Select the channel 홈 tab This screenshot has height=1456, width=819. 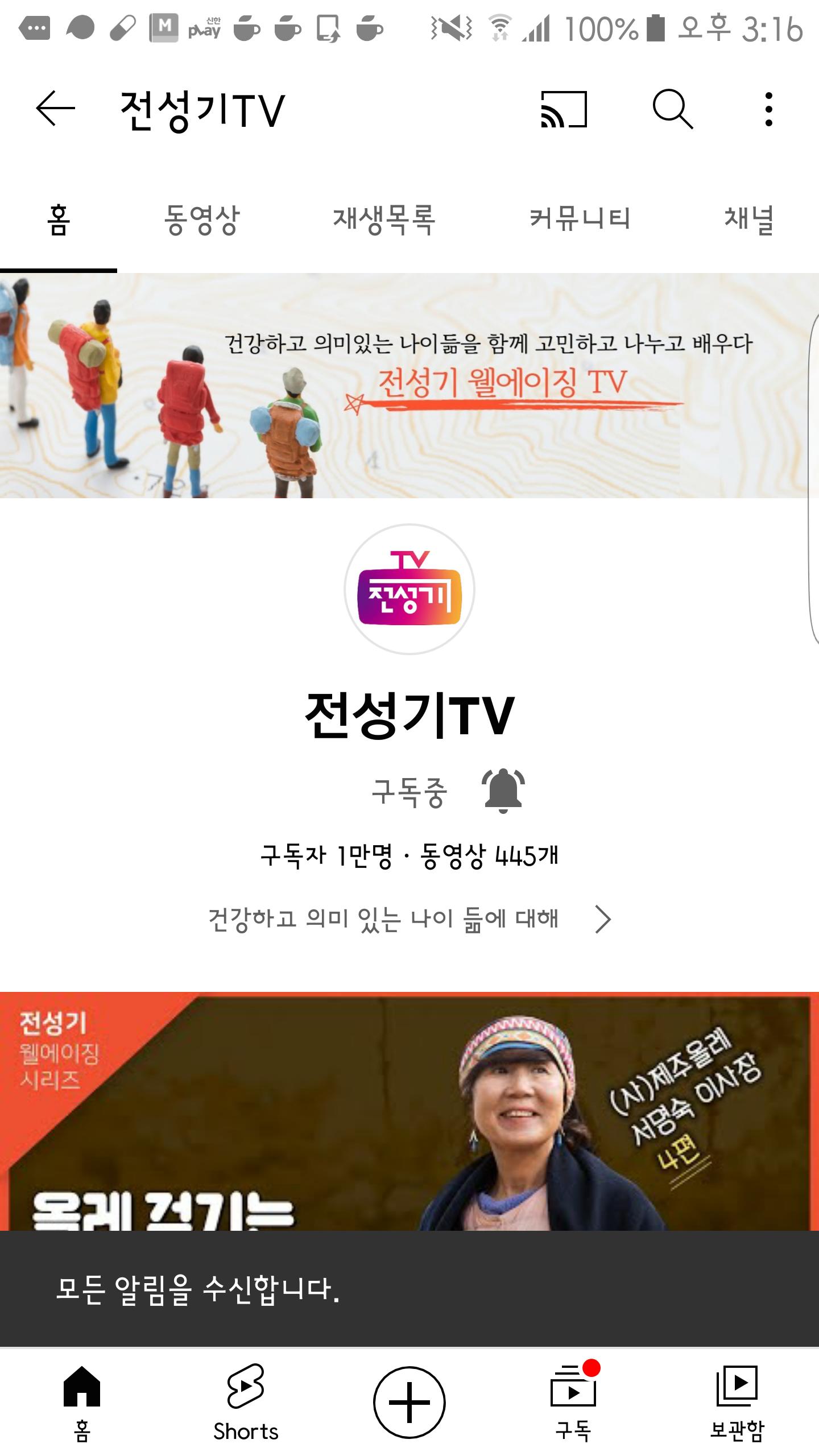coord(59,220)
